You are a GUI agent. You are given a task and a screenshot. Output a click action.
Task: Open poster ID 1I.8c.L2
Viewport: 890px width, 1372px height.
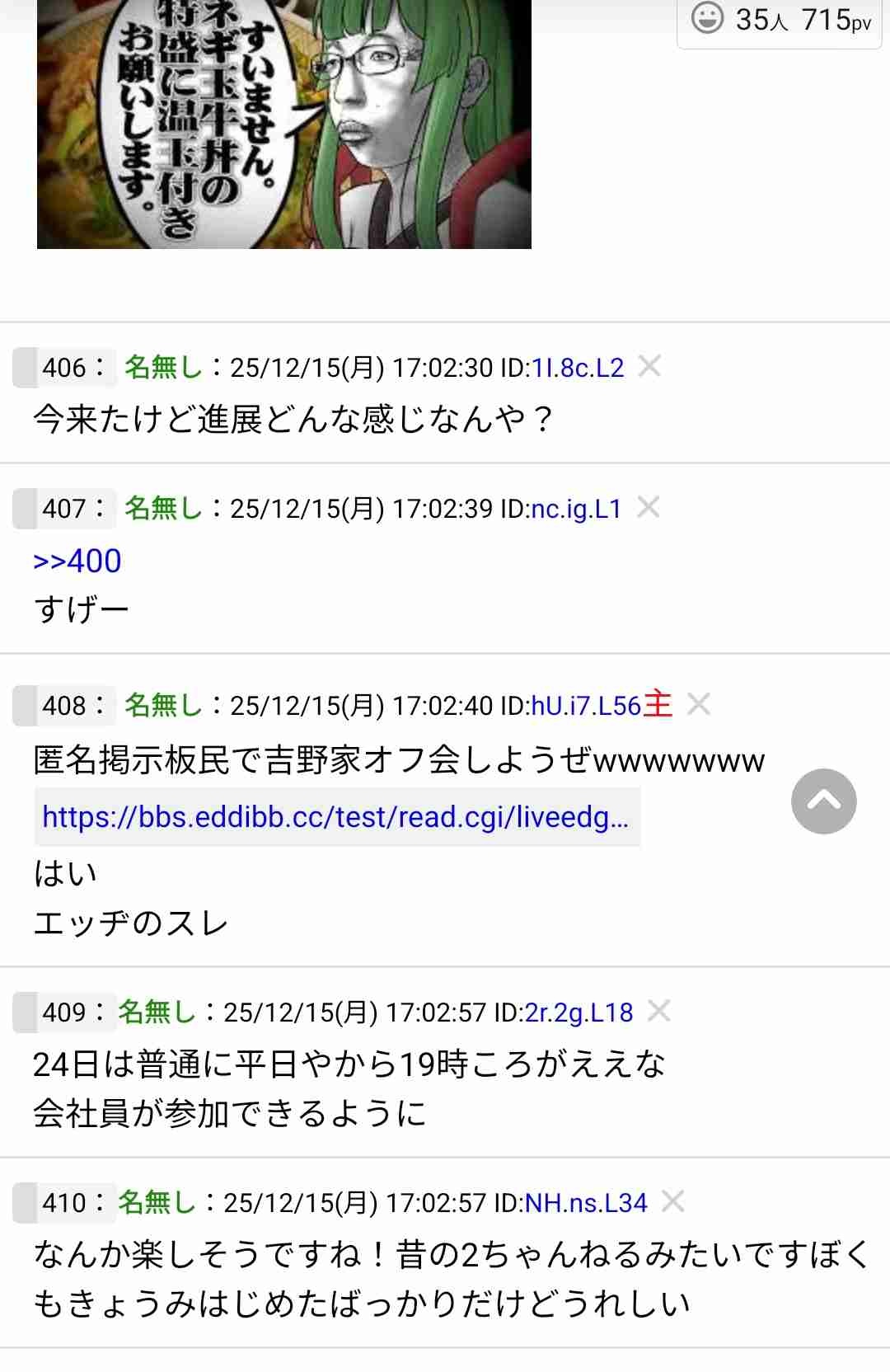pyautogui.click(x=578, y=368)
